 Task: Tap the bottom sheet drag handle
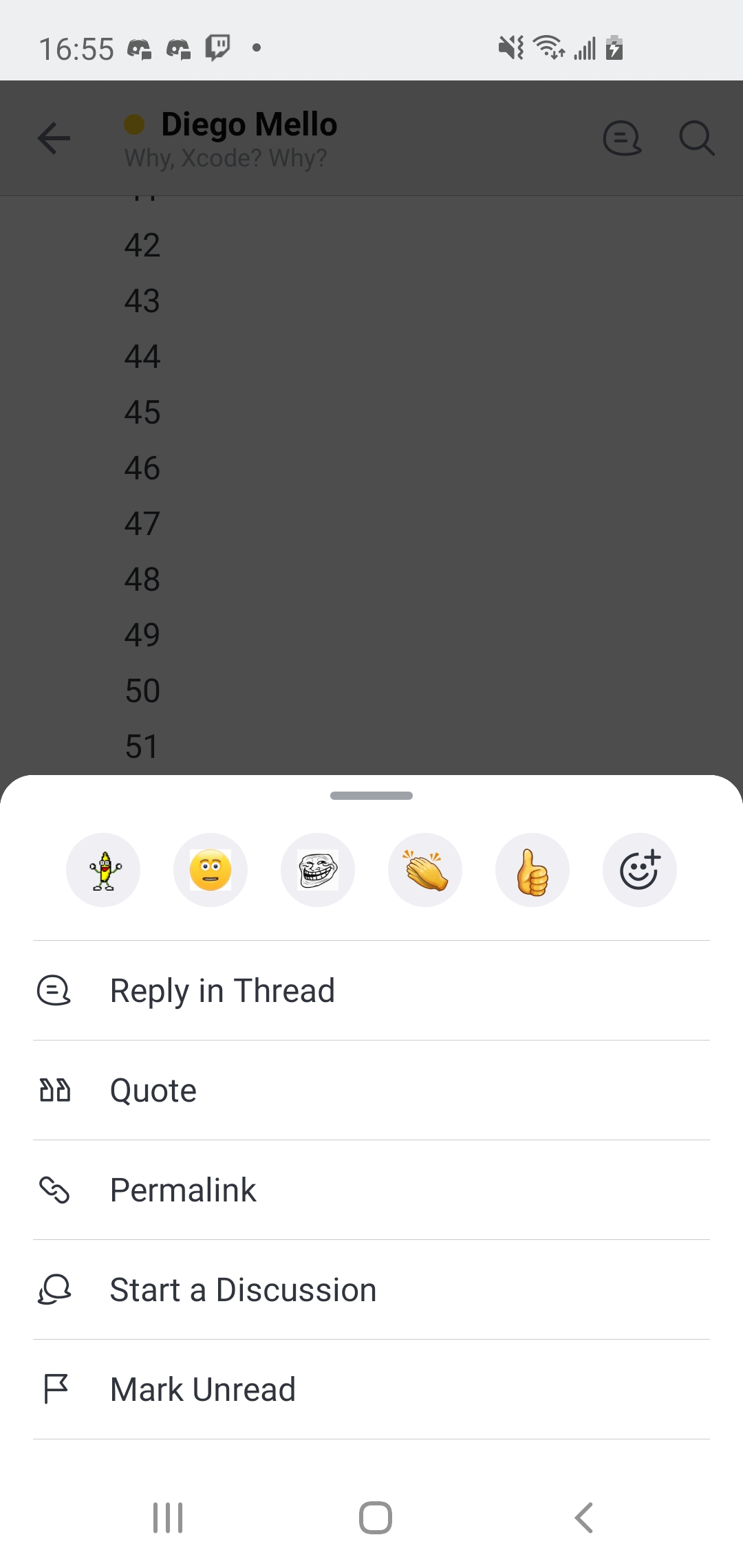coord(371,796)
